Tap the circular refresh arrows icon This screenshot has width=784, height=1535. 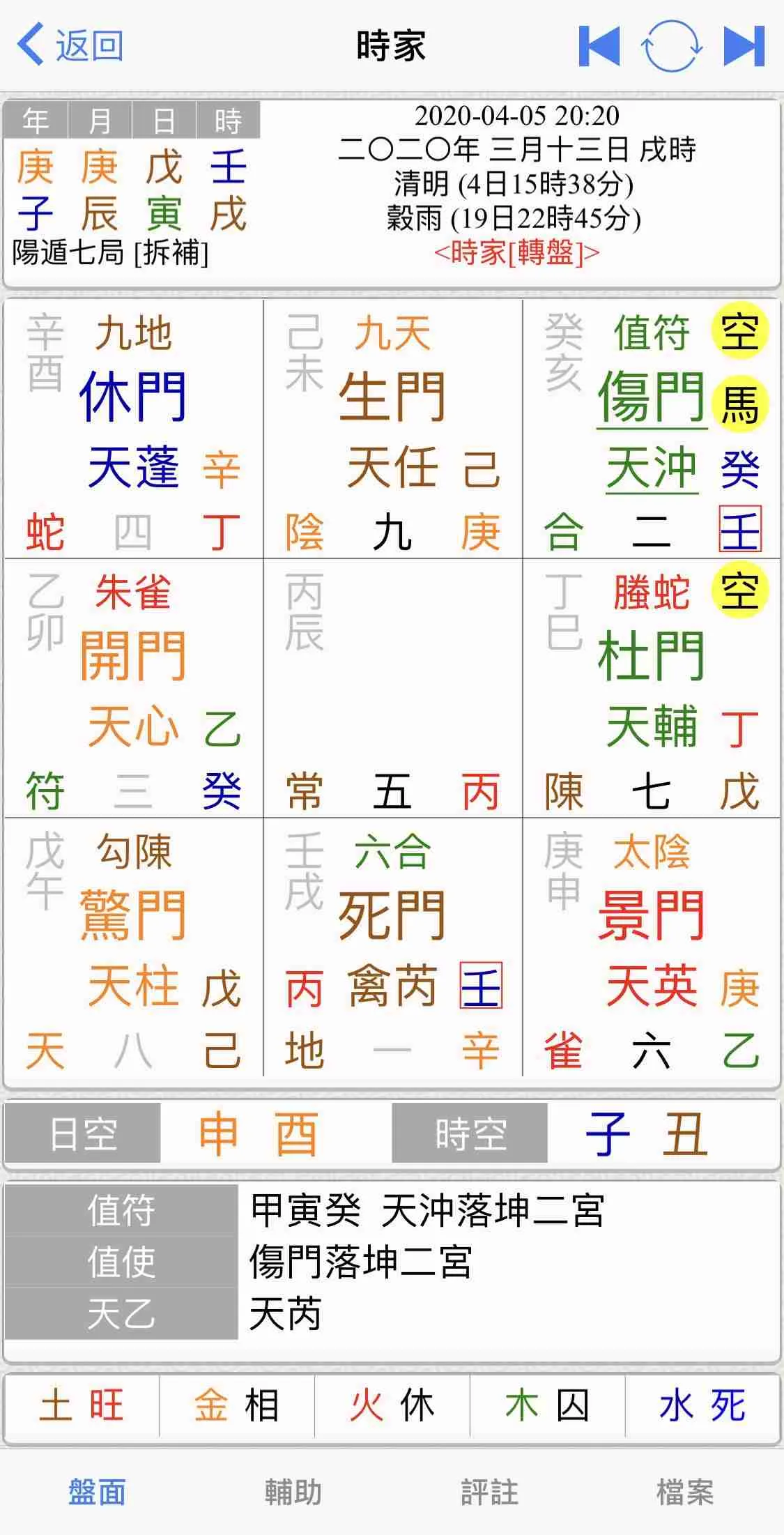coord(671,46)
